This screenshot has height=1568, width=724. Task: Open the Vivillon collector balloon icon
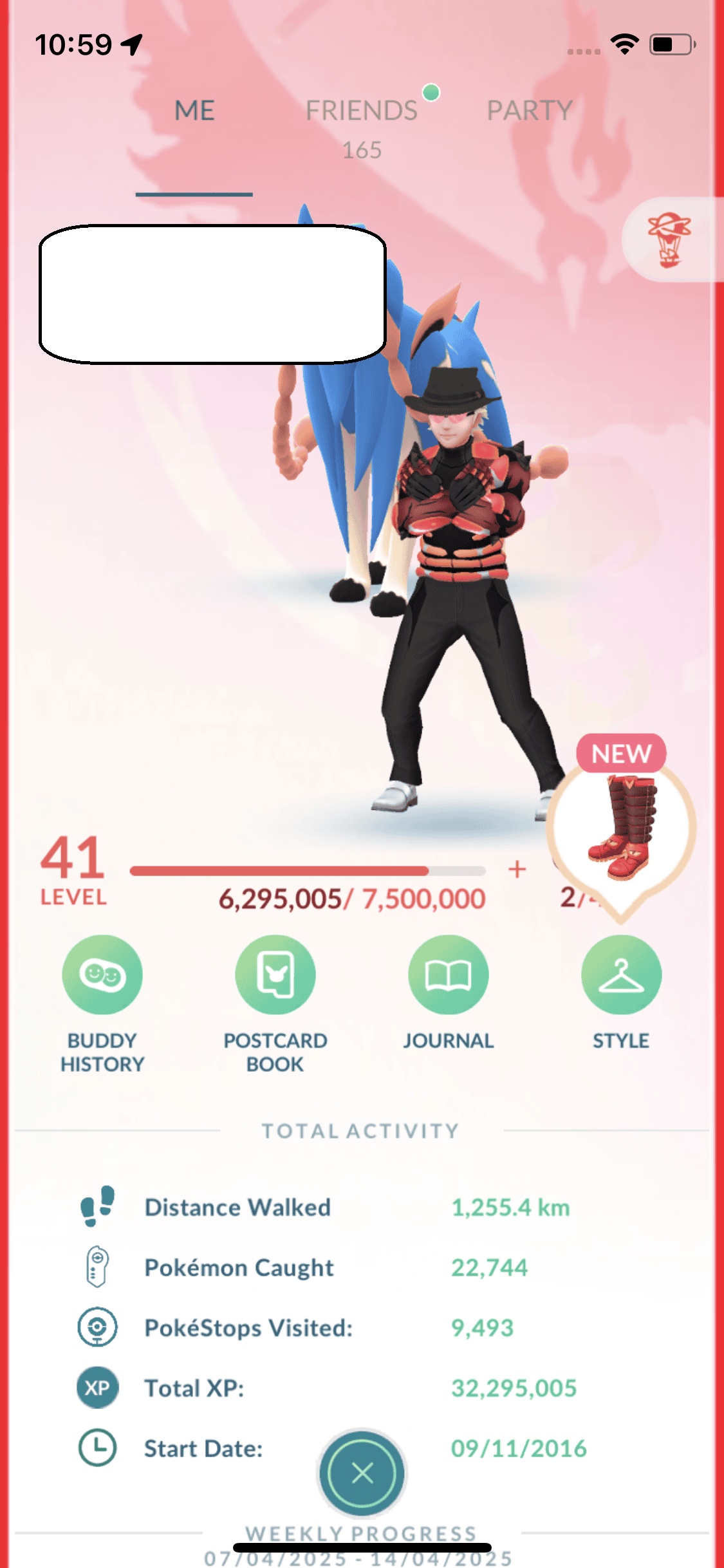coord(670,239)
